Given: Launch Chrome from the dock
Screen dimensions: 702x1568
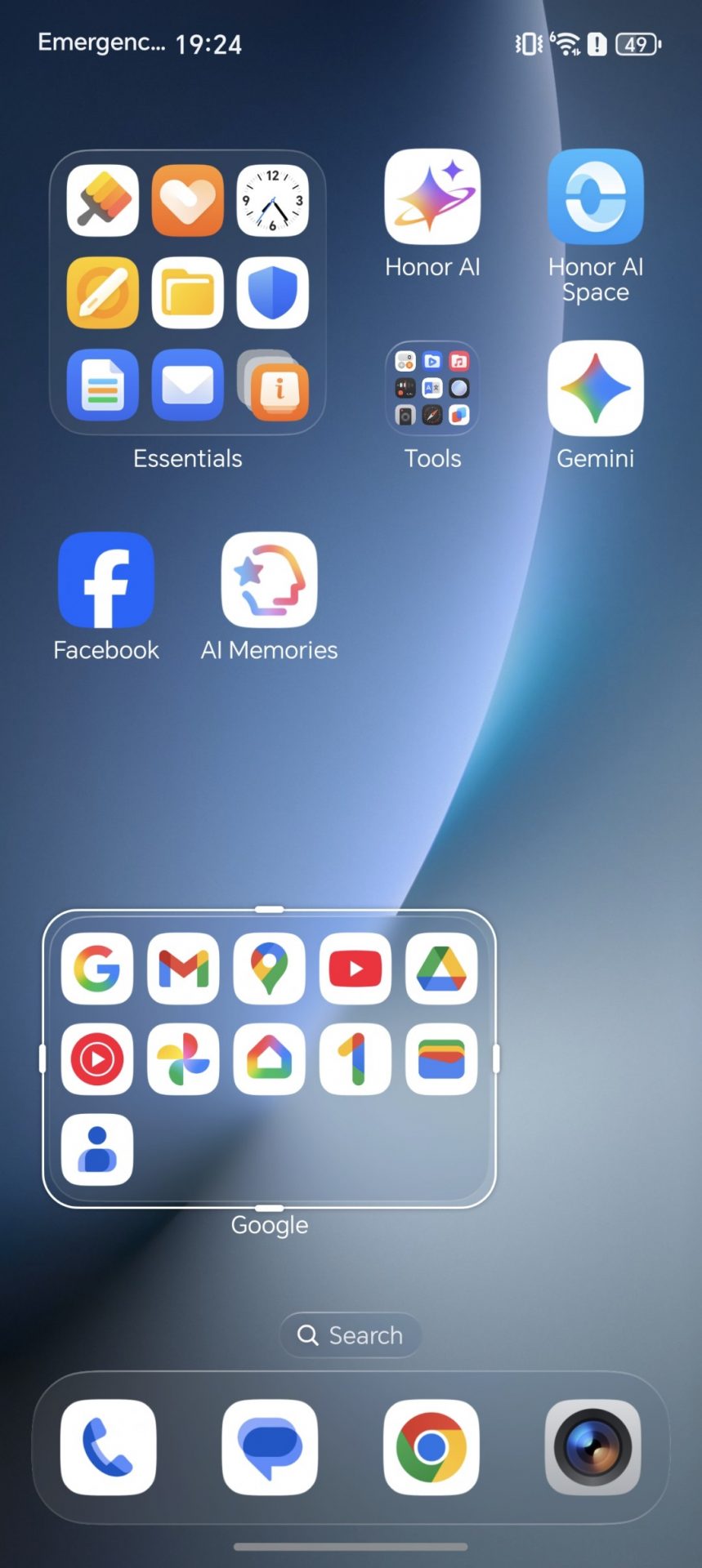Looking at the screenshot, I should [431, 1447].
